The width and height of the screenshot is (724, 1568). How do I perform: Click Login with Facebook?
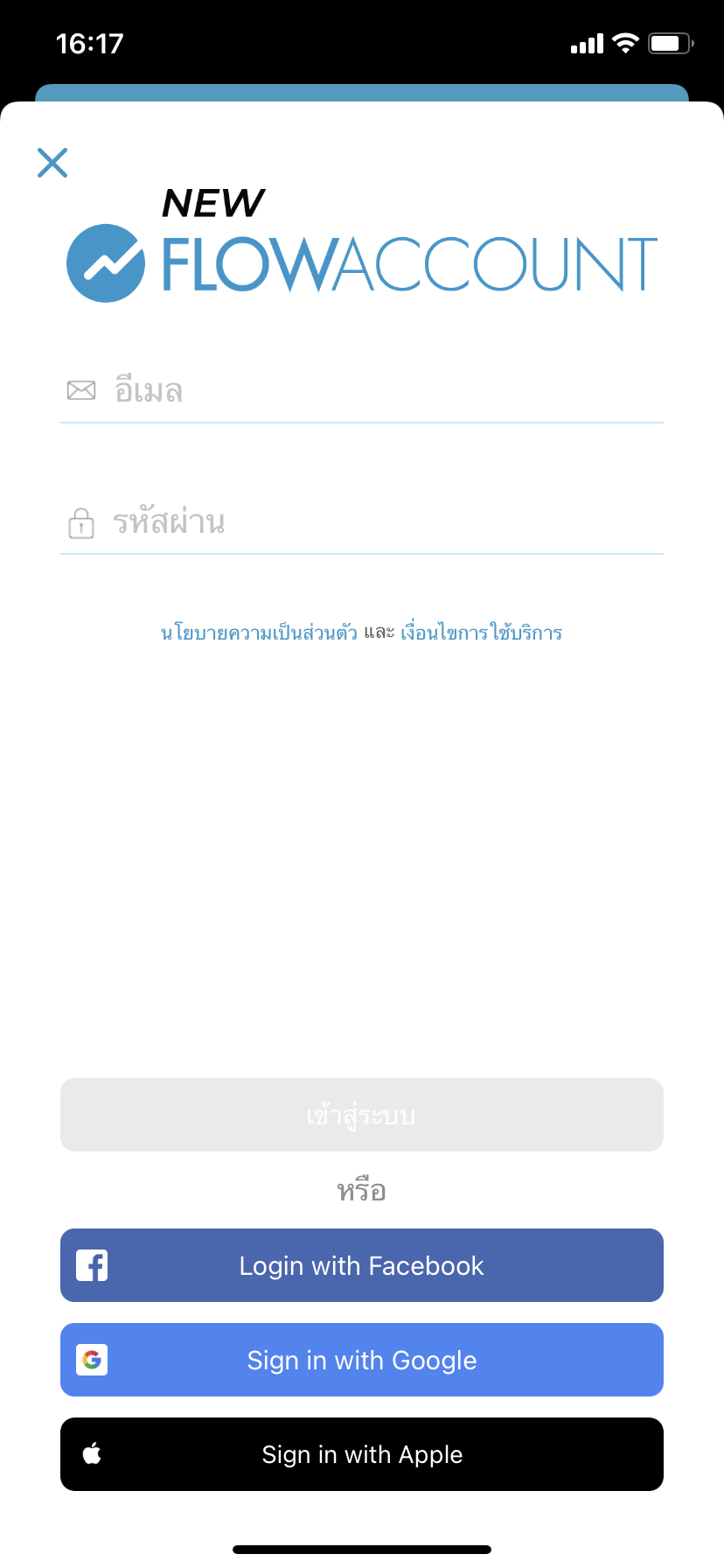pos(361,1265)
